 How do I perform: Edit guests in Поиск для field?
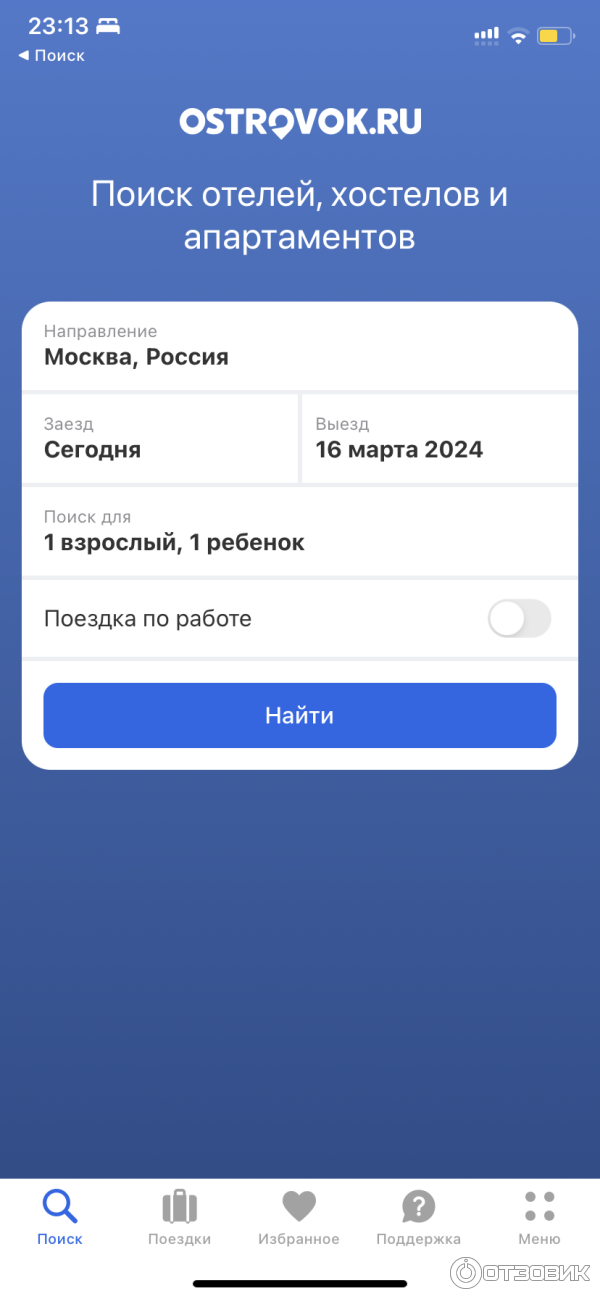300,531
